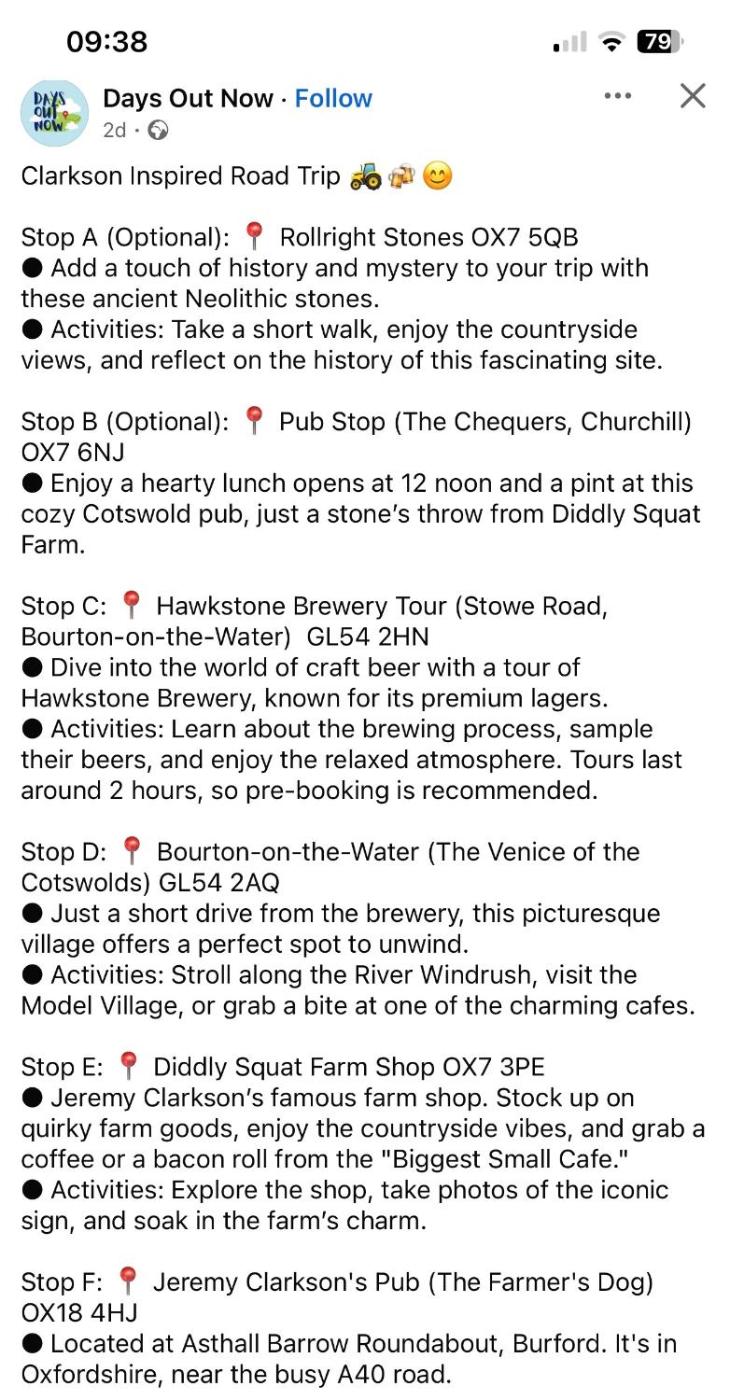Close the post view
Screen dimensions: 730x1400
tap(692, 96)
